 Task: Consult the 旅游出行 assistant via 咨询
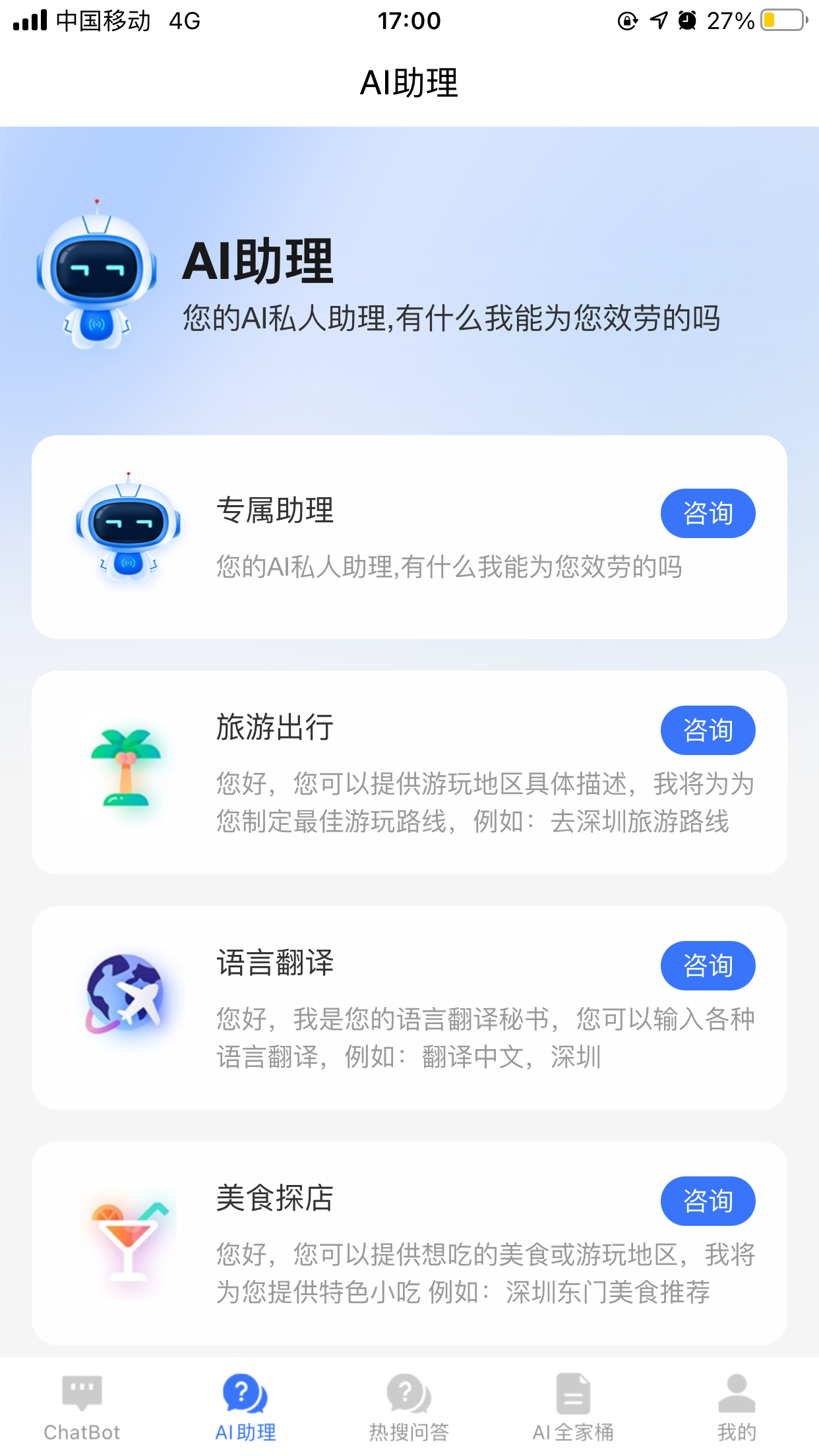click(708, 730)
